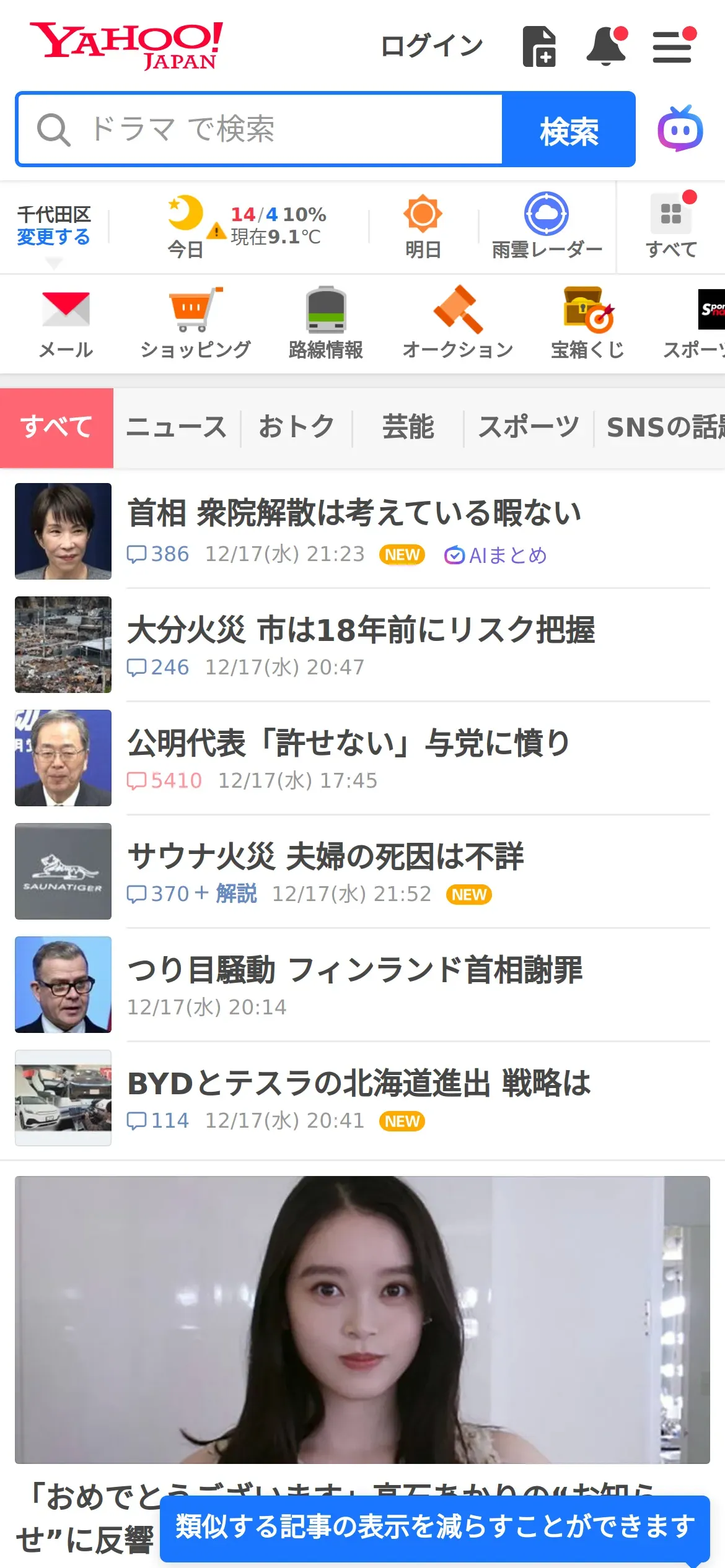Open 大分火災 市は18年前にリスク把握 story
This screenshot has height=1568, width=725.
coord(361,630)
